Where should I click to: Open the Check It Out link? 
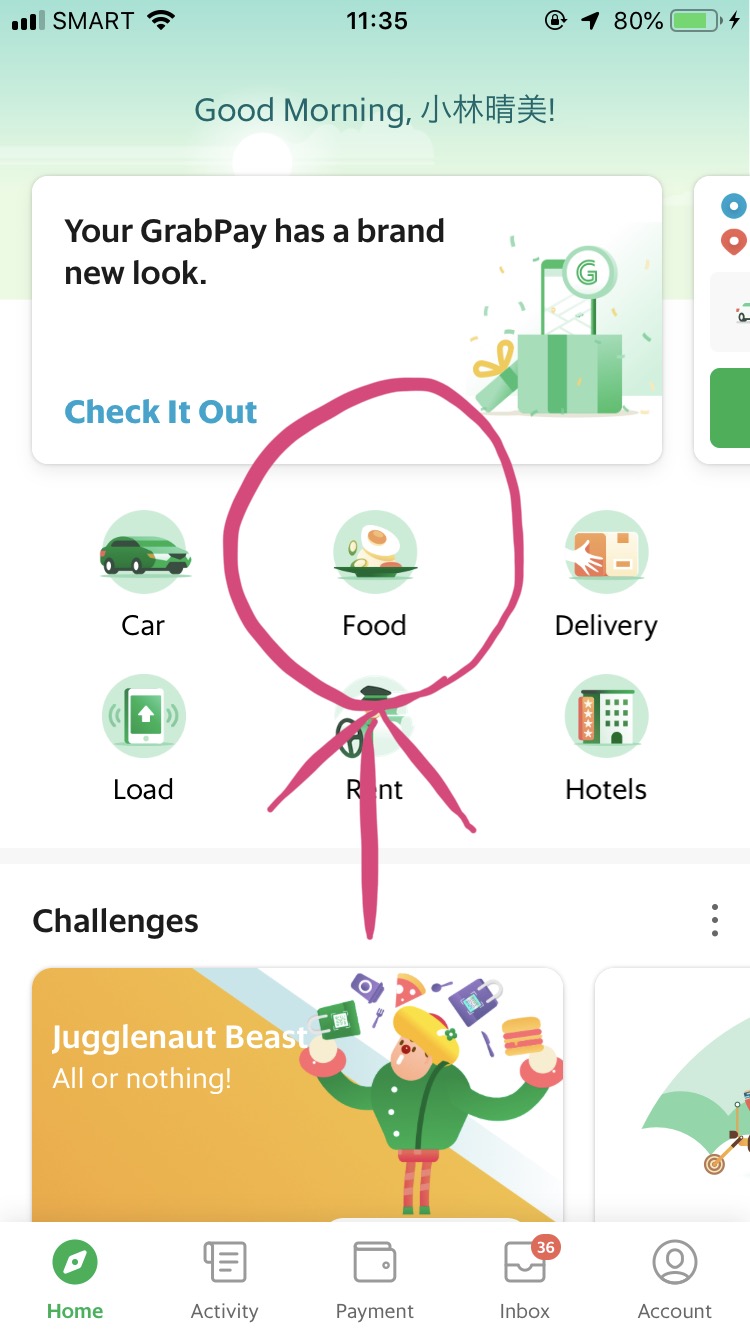pyautogui.click(x=161, y=412)
